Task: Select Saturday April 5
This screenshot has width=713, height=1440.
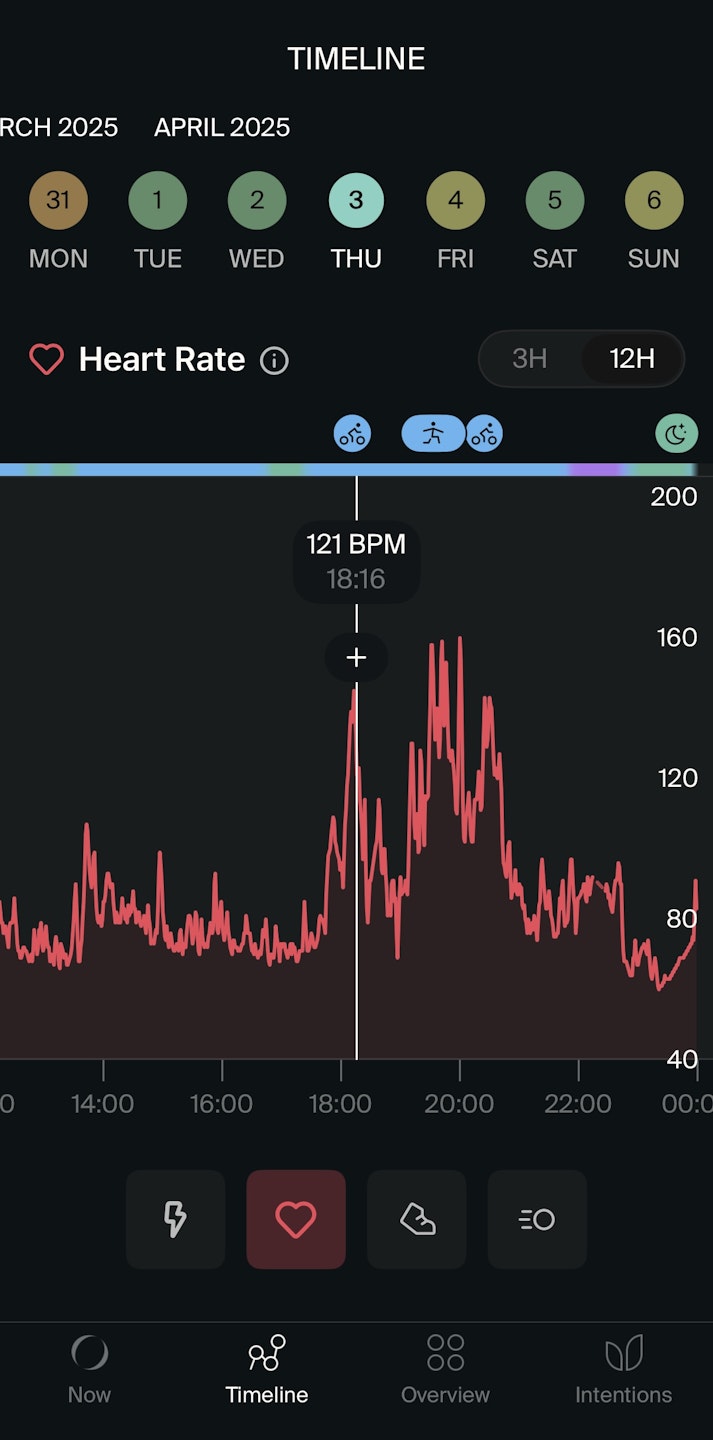Action: click(x=554, y=201)
